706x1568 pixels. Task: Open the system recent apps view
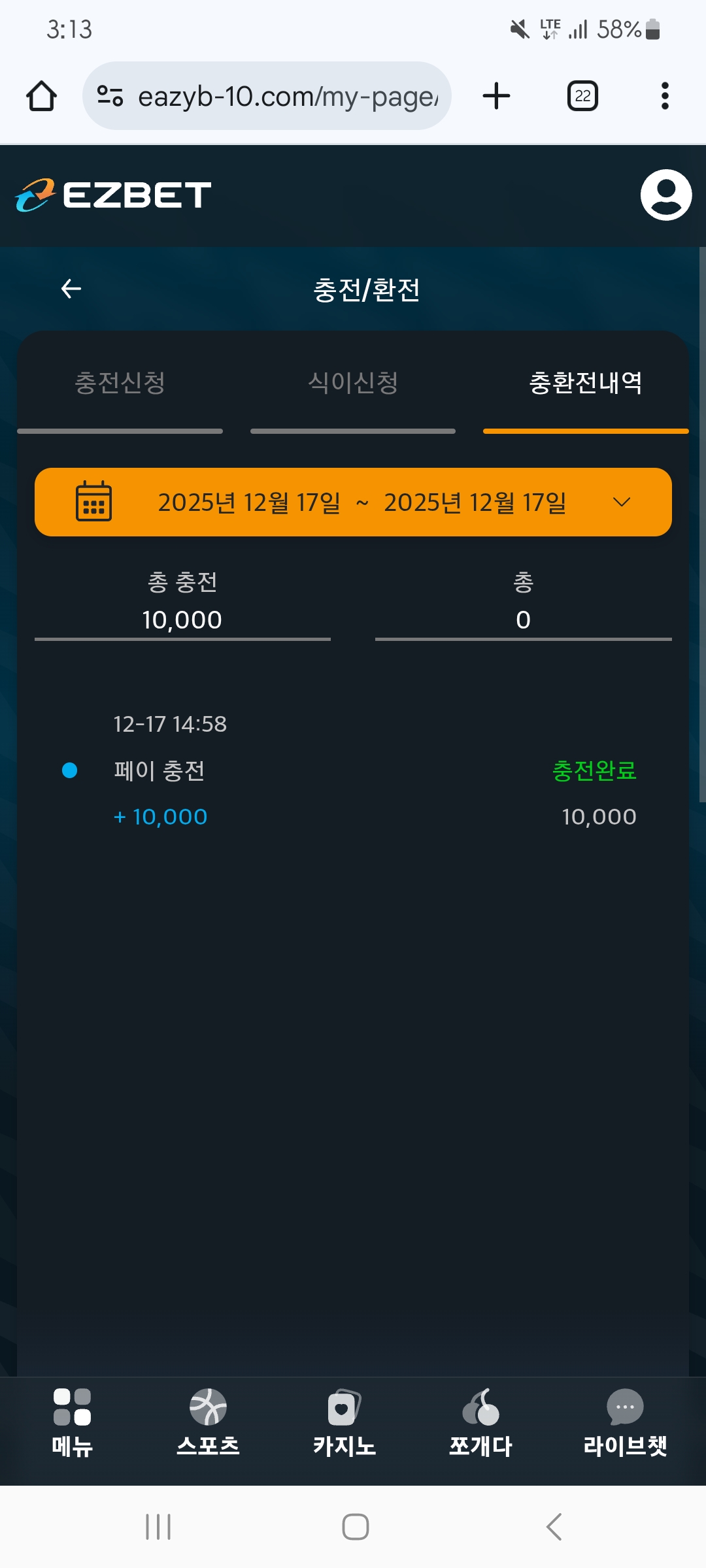click(x=158, y=1527)
